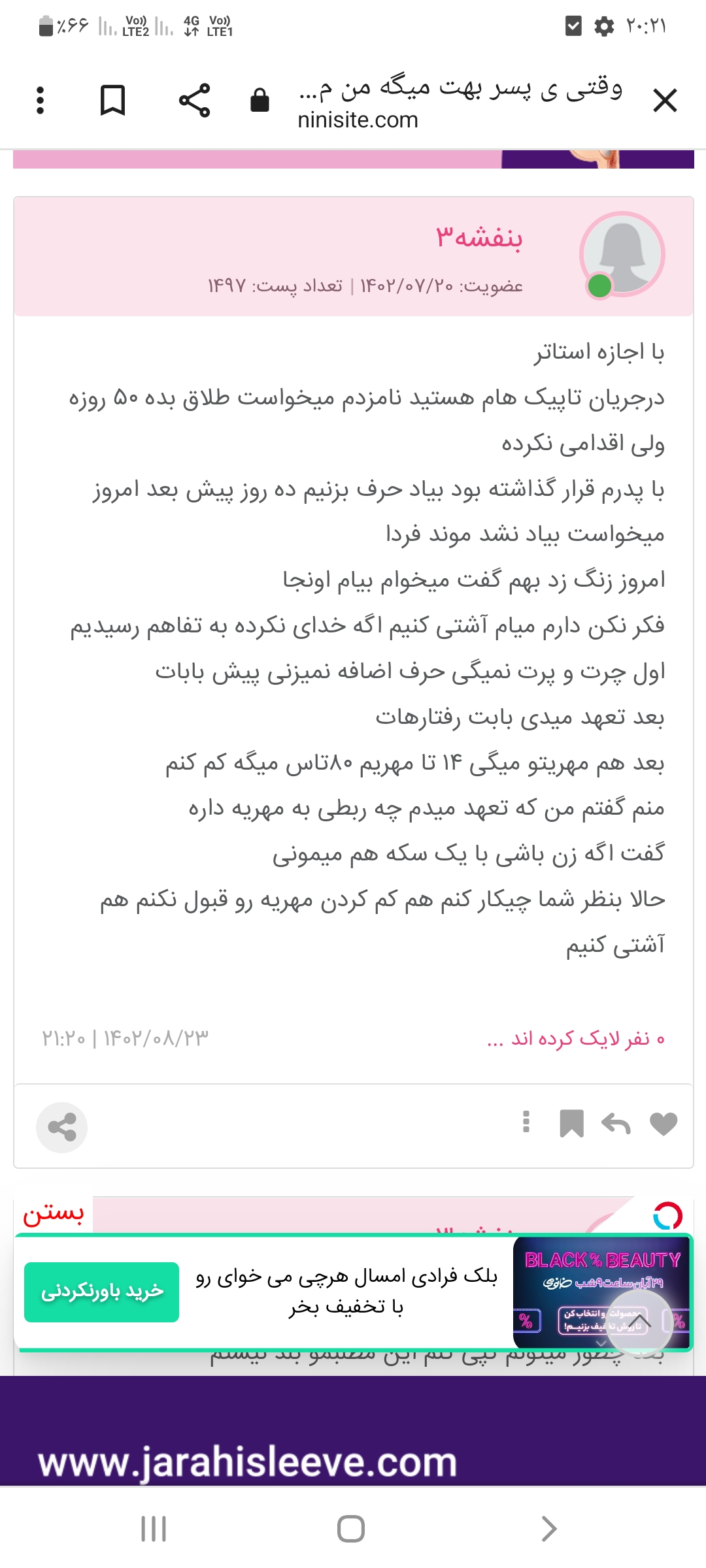View who liked this post
The height and width of the screenshot is (1568, 706).
(x=576, y=1039)
